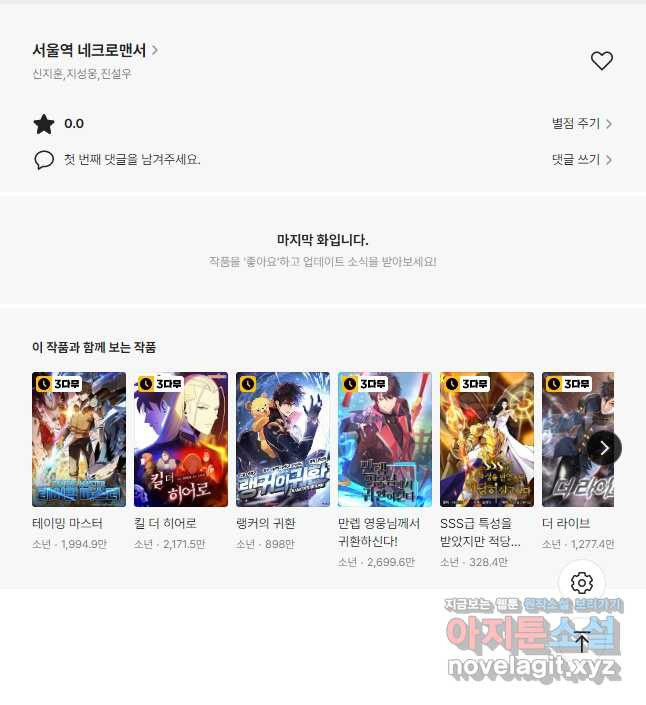
Task: Open the viewer settings gear
Action: pos(582,583)
